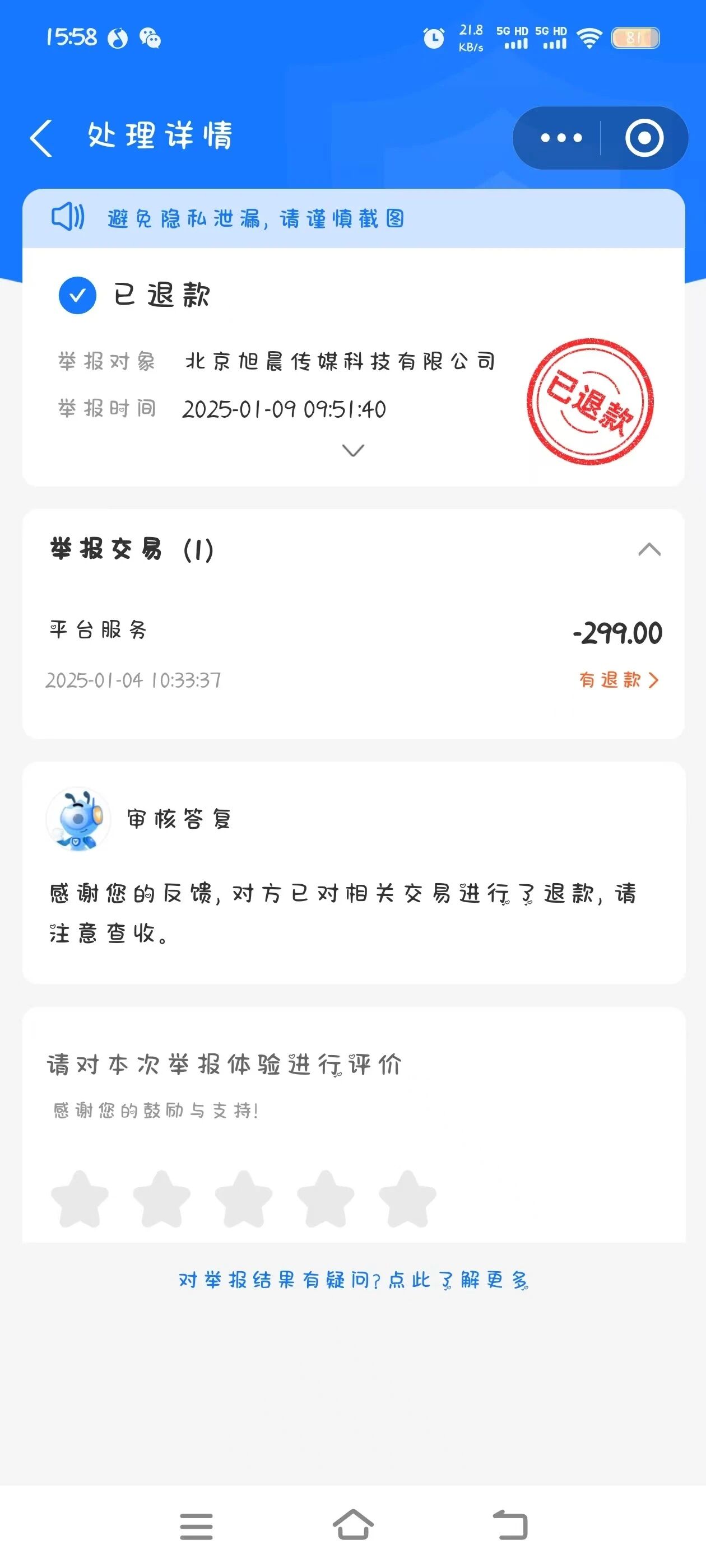Open the system recent apps menu
706x1568 pixels.
[x=196, y=1527]
